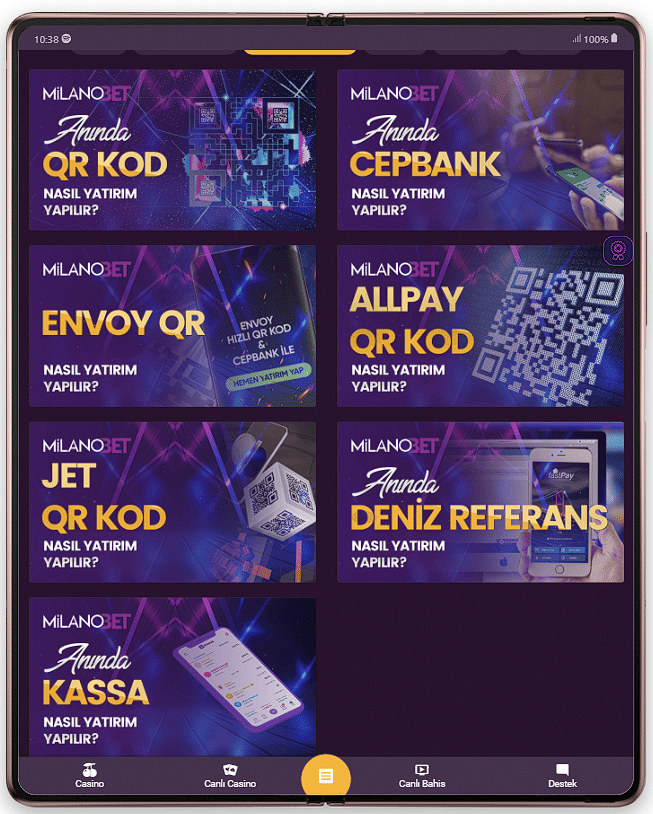Switch to the Canlı Bahis tab

422,776
